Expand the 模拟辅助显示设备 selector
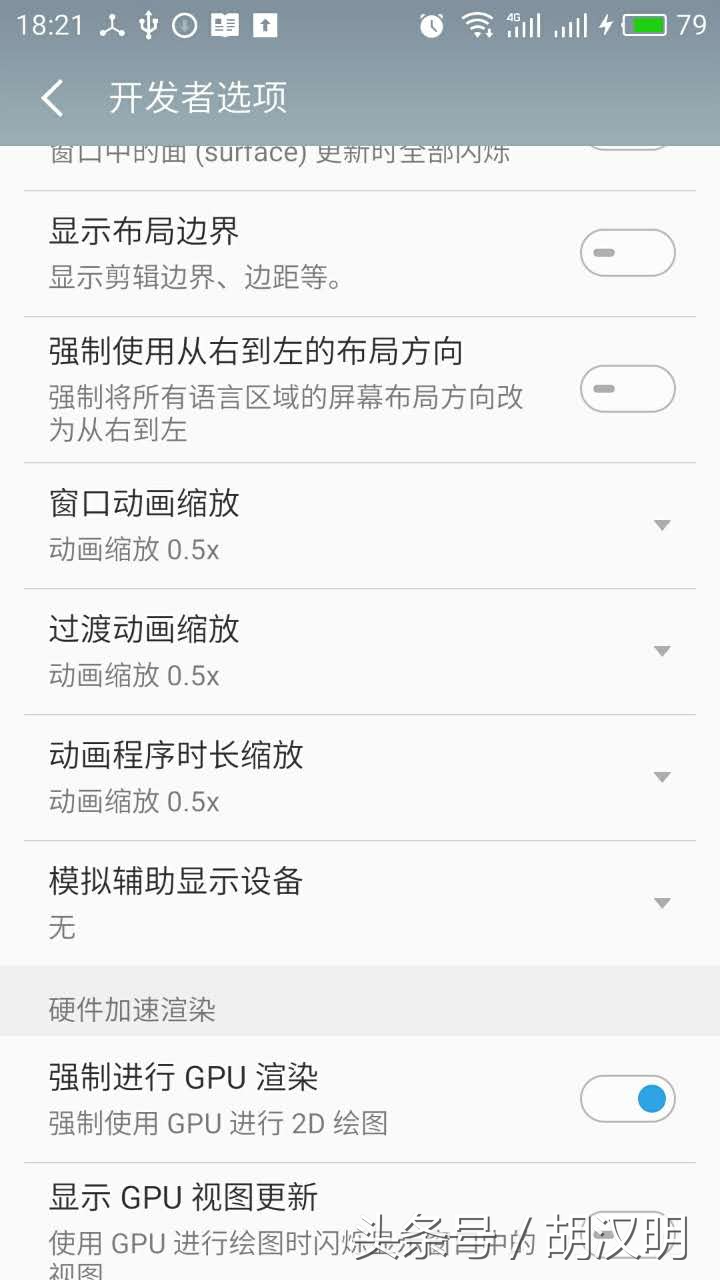This screenshot has width=720, height=1280. [x=661, y=902]
